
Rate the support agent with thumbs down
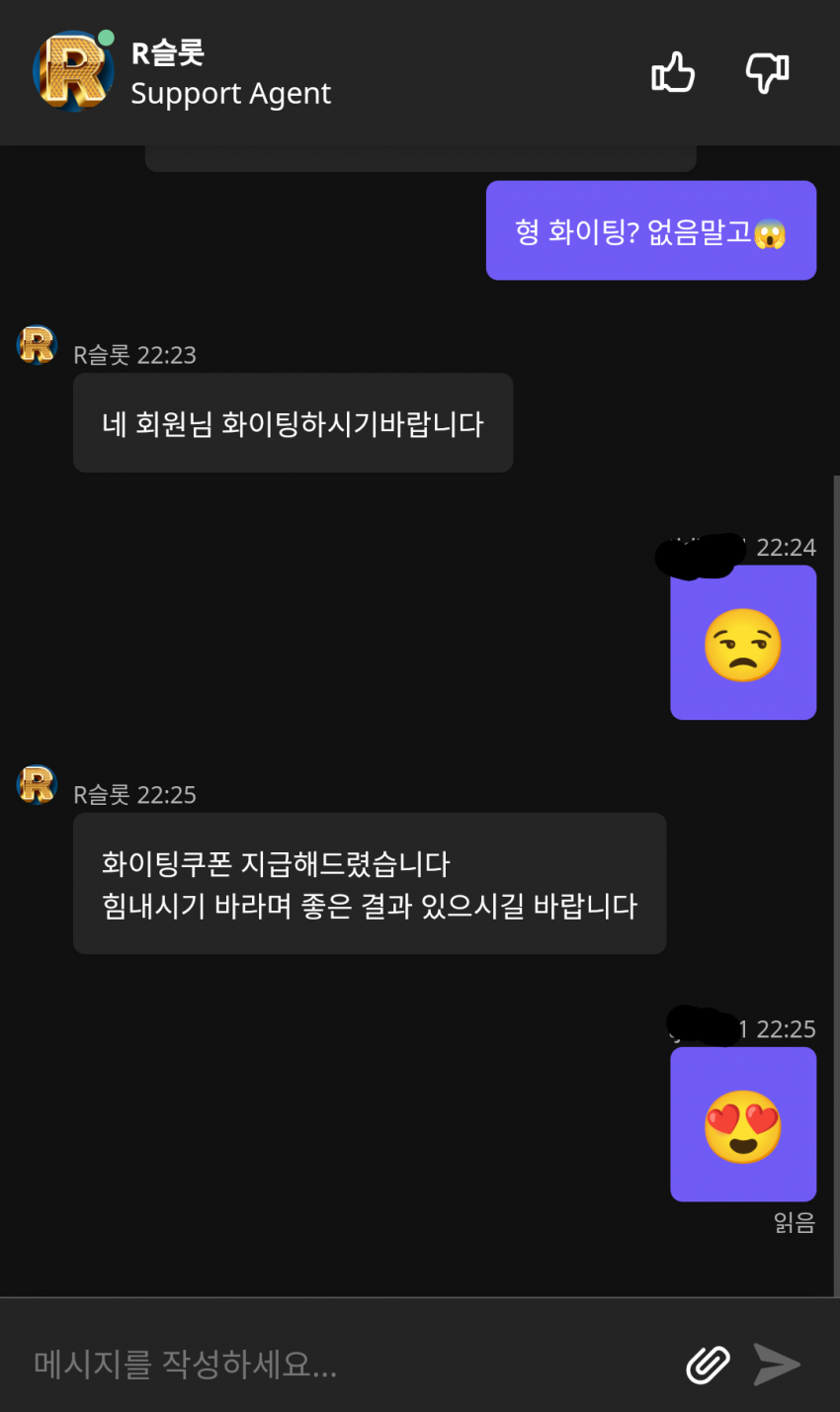[x=767, y=73]
